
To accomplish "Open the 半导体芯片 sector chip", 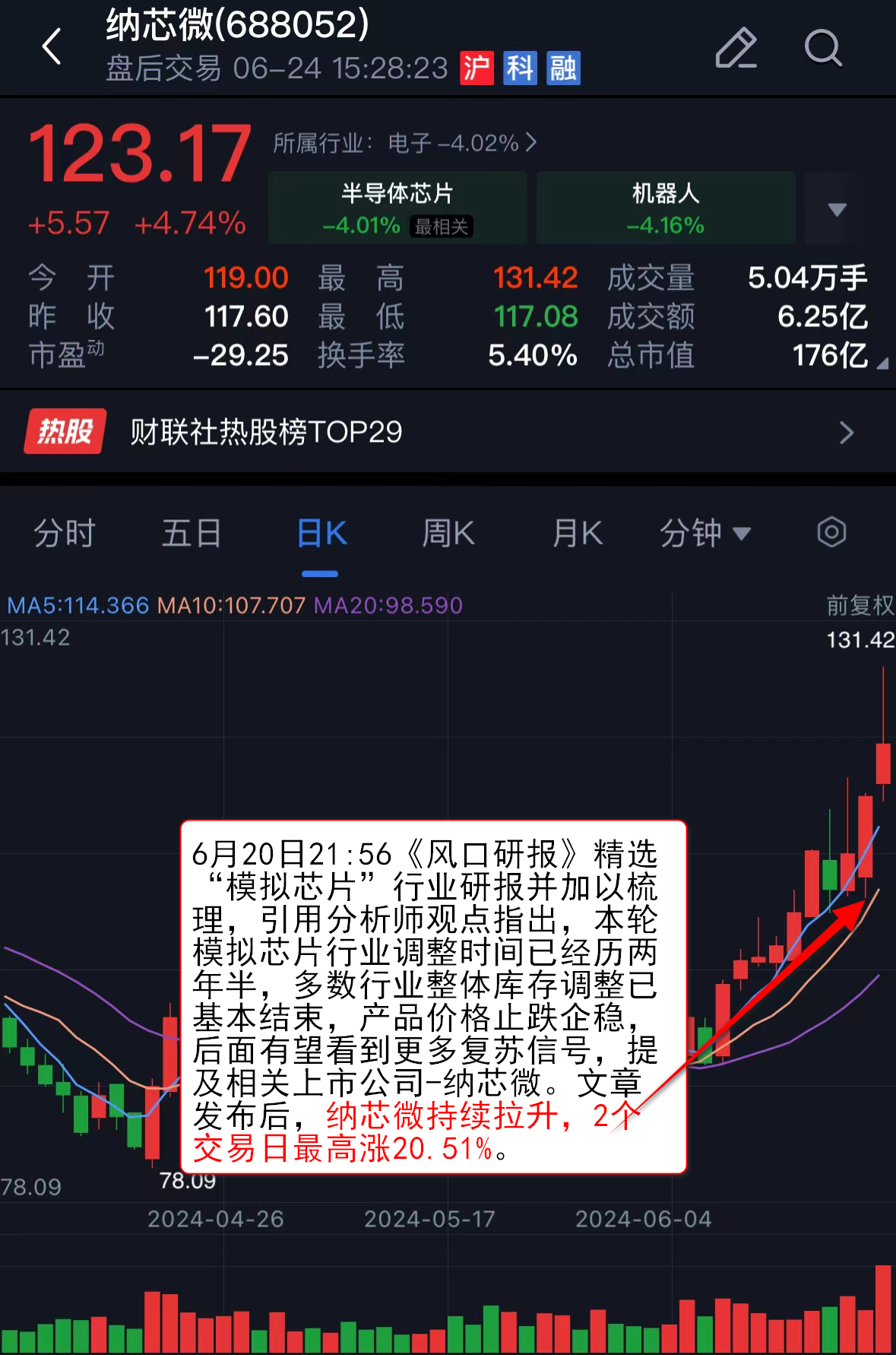I will point(397,208).
